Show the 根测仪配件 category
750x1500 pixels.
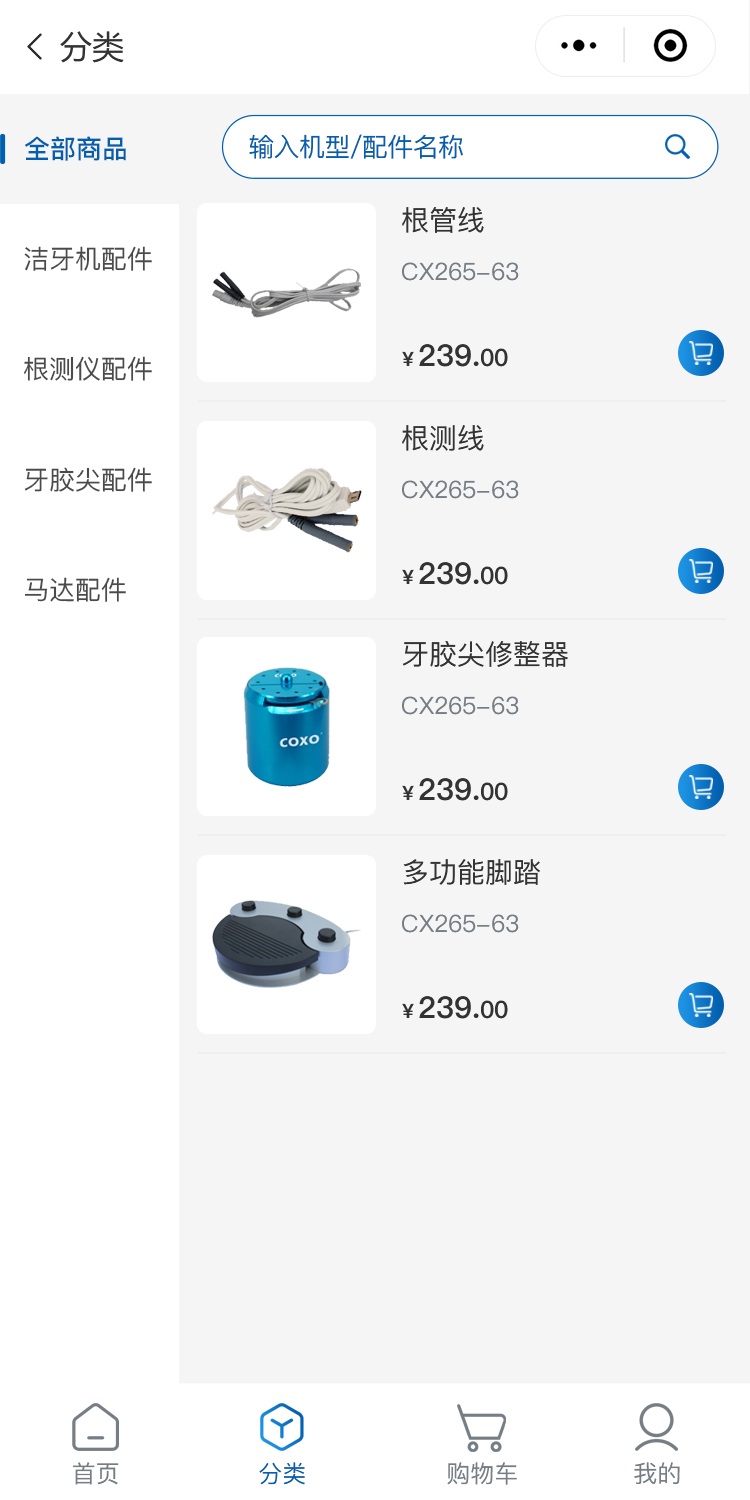pyautogui.click(x=88, y=370)
